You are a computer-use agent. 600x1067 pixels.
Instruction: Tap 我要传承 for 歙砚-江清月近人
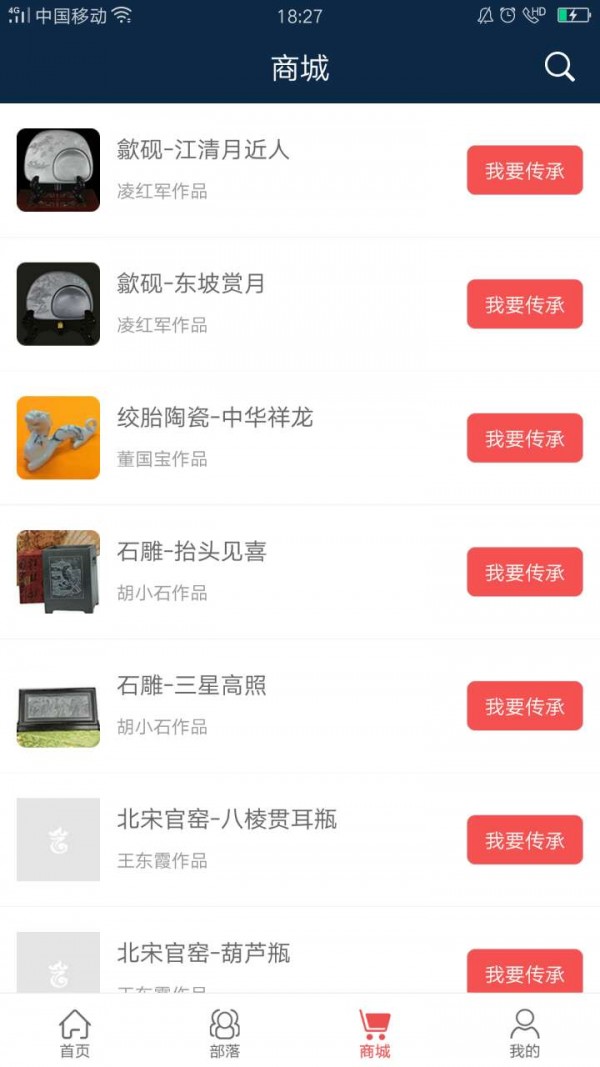coord(524,171)
